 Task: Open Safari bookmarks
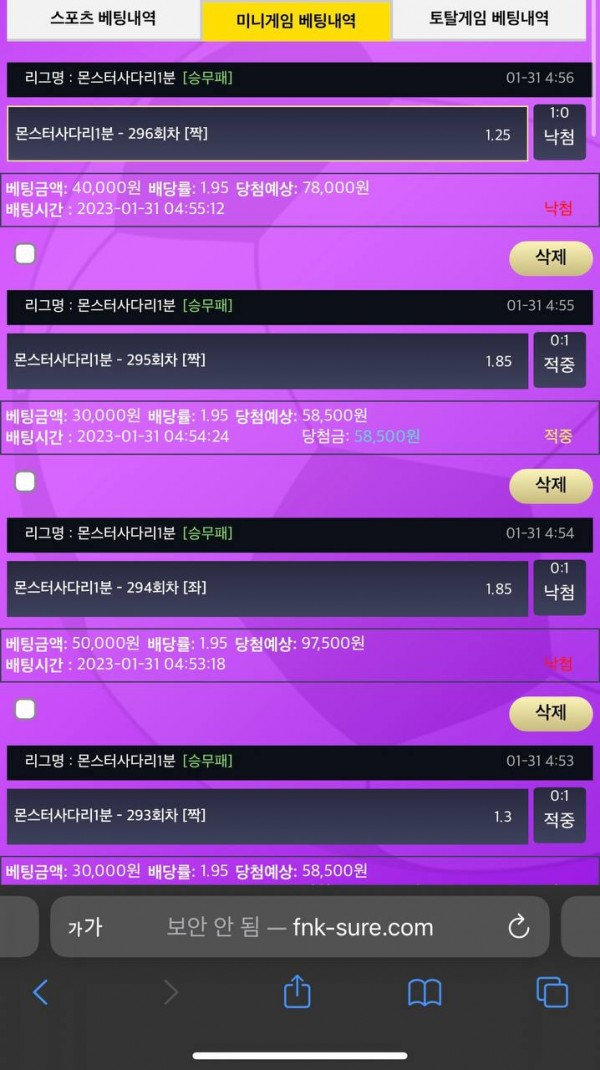pyautogui.click(x=425, y=992)
